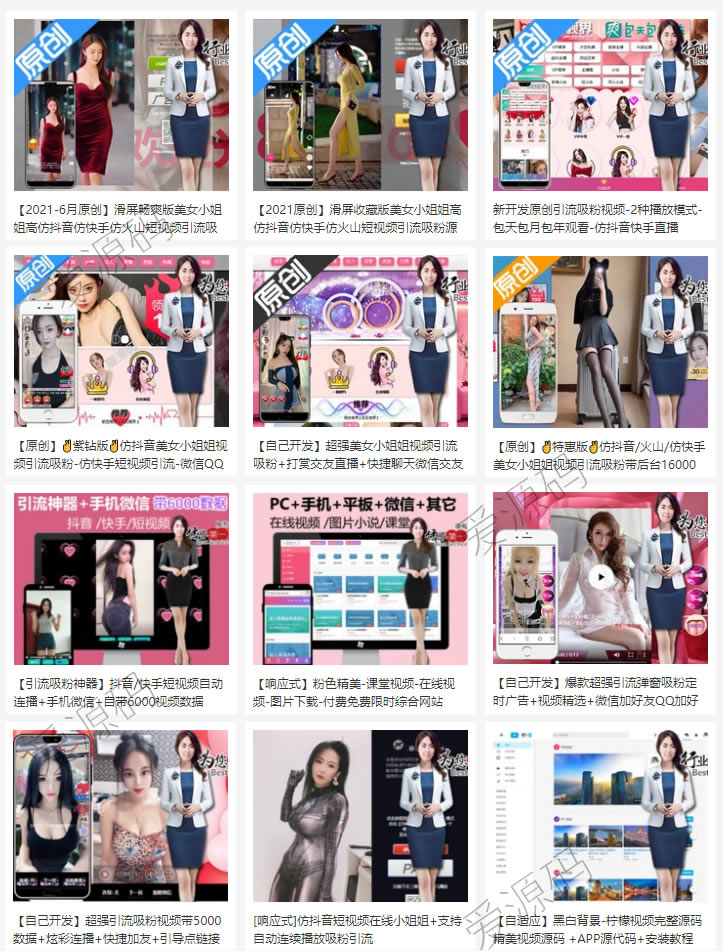
Task: Open 响应式 粉色精美-课堂视频 item
Action: (360, 578)
